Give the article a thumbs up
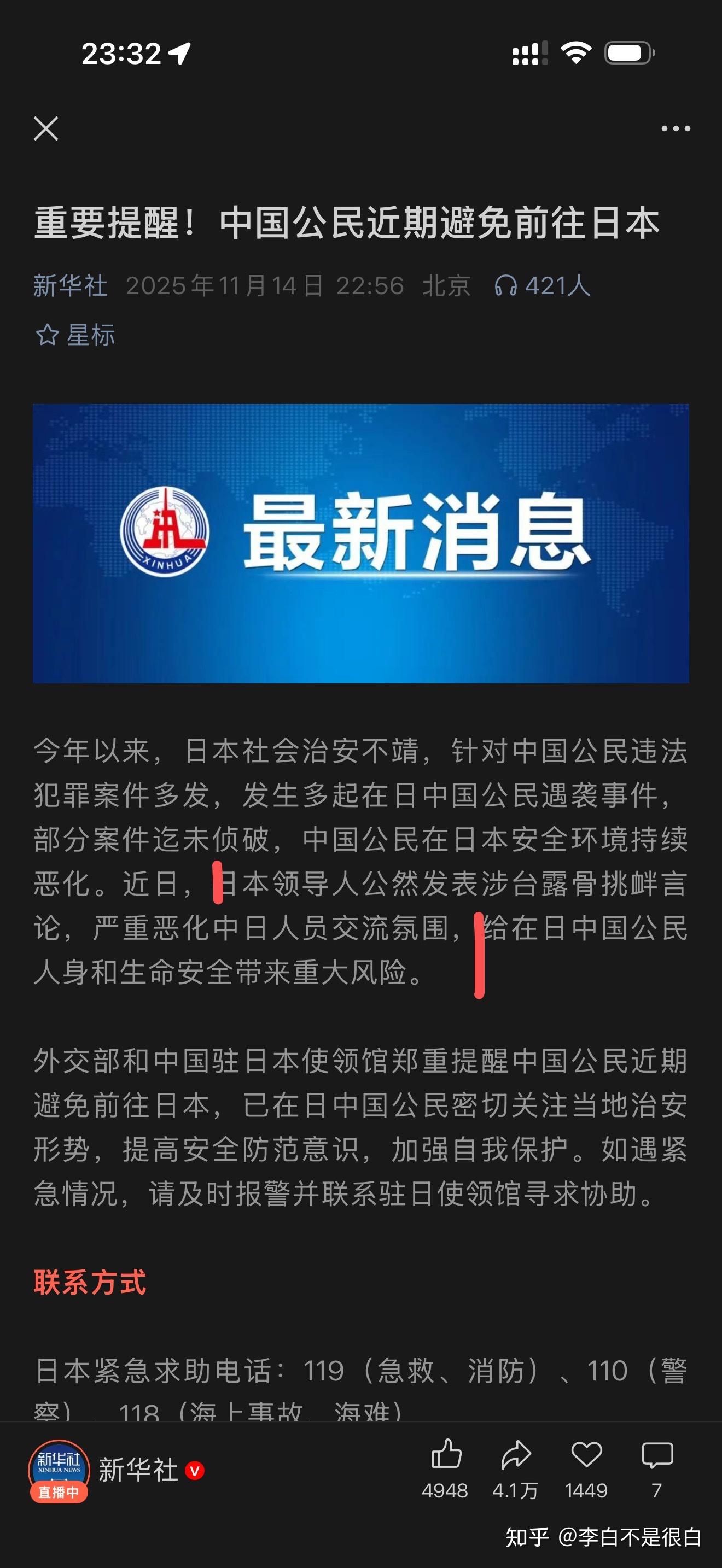 click(x=446, y=1456)
